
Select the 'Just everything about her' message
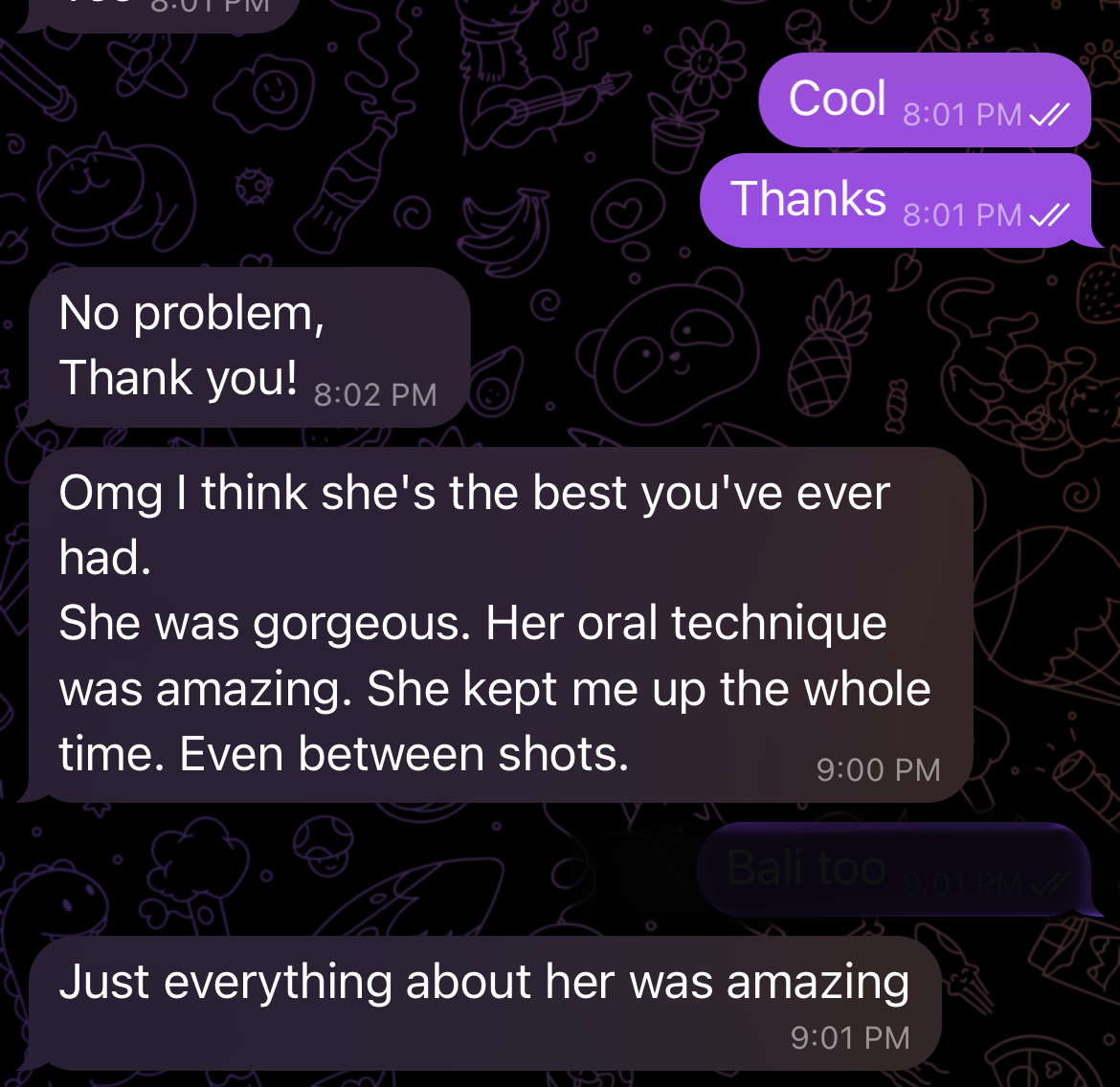tap(483, 1002)
